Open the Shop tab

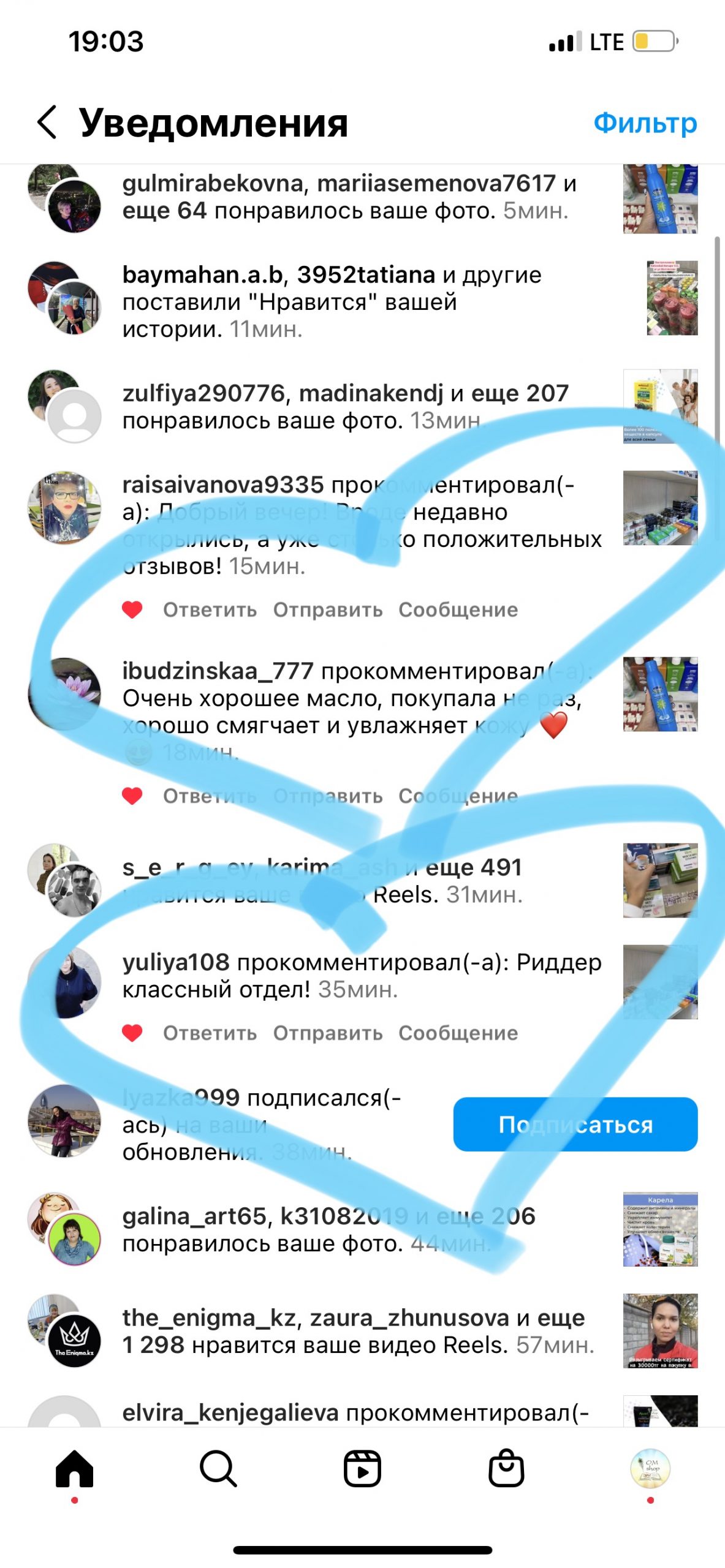(506, 1469)
